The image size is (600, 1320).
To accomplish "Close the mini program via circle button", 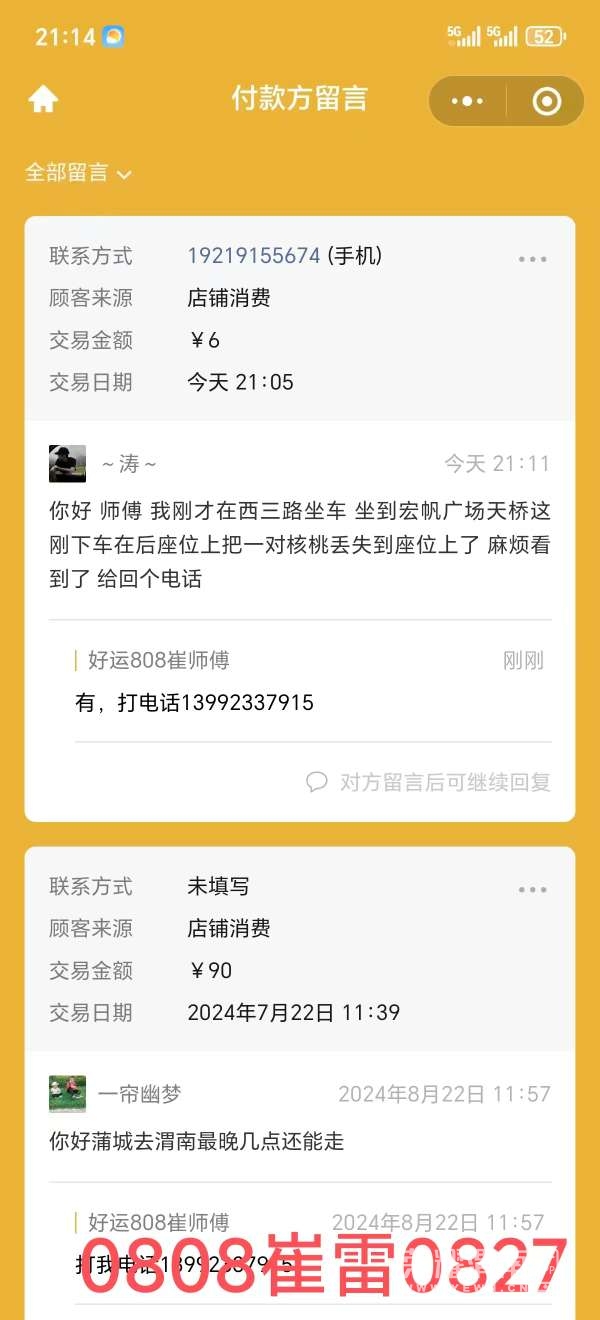I will pyautogui.click(x=546, y=101).
